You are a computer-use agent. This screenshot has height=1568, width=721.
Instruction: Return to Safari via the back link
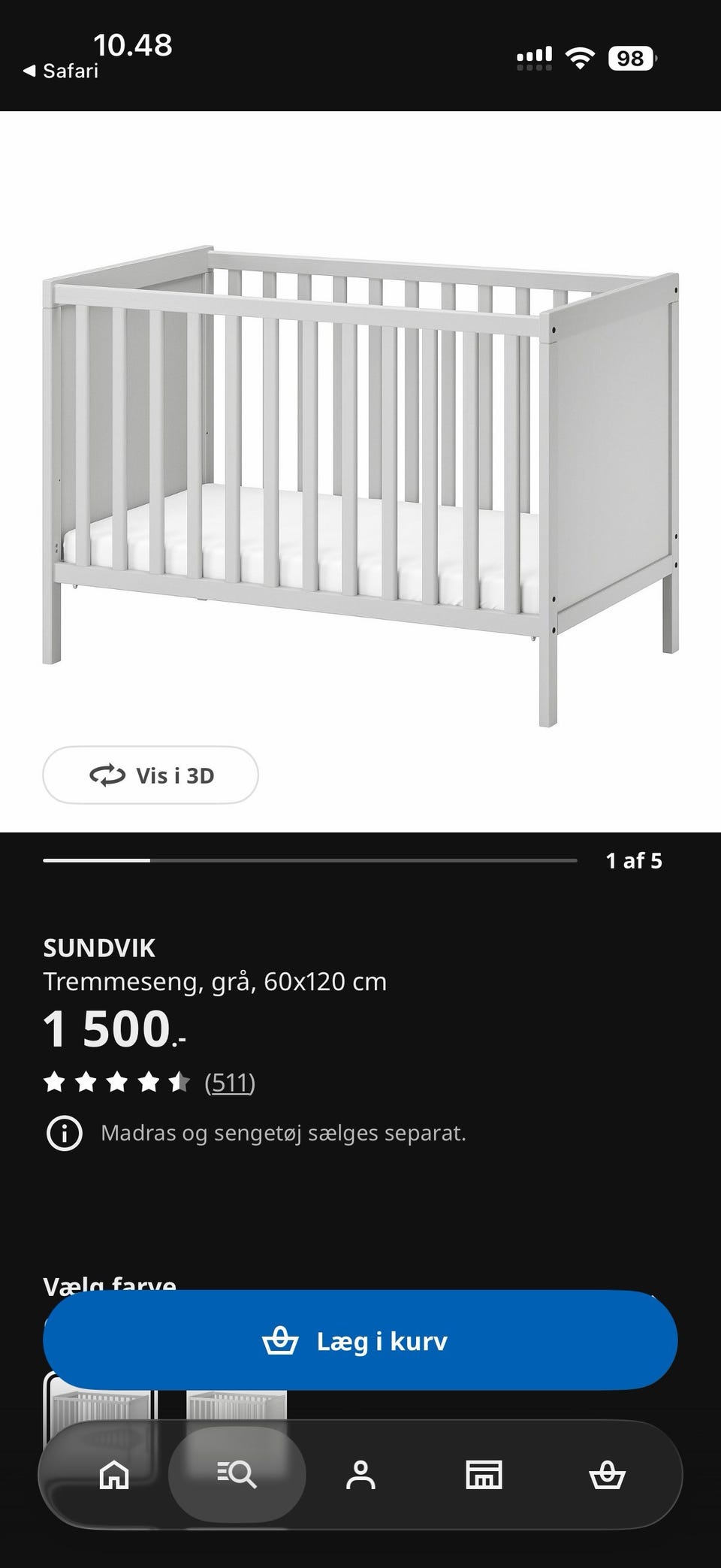coord(61,71)
